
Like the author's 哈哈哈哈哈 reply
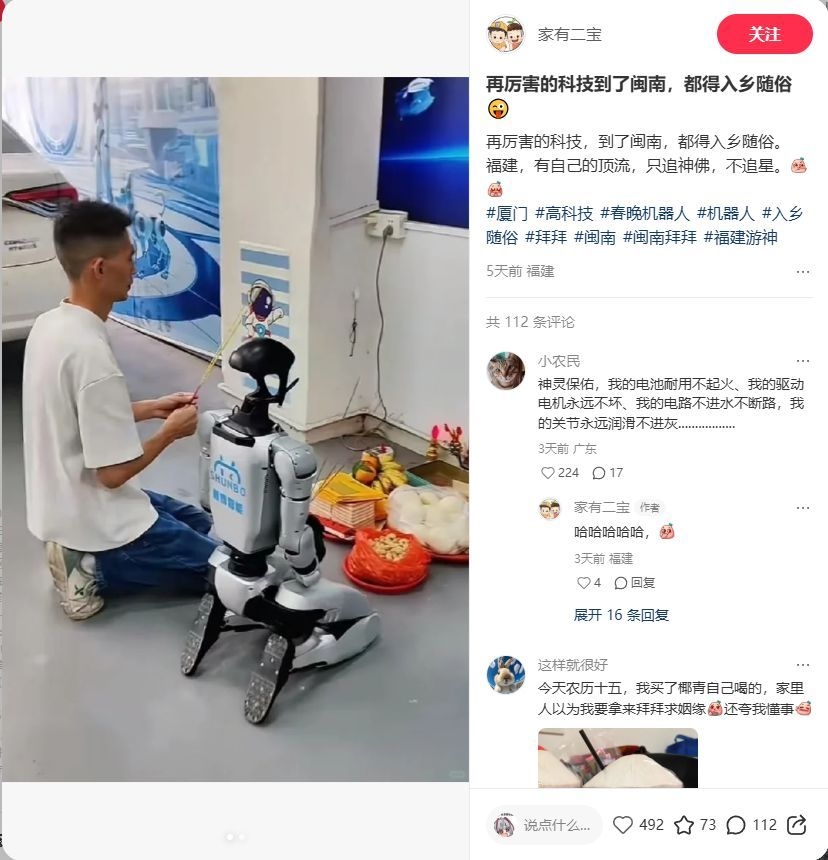pos(585,582)
